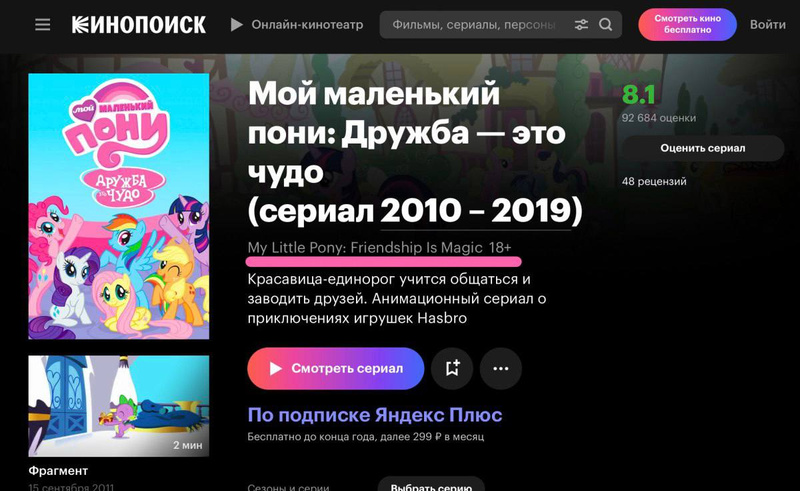Tap the search field for films and series
This screenshot has height=491, width=800.
click(x=470, y=25)
